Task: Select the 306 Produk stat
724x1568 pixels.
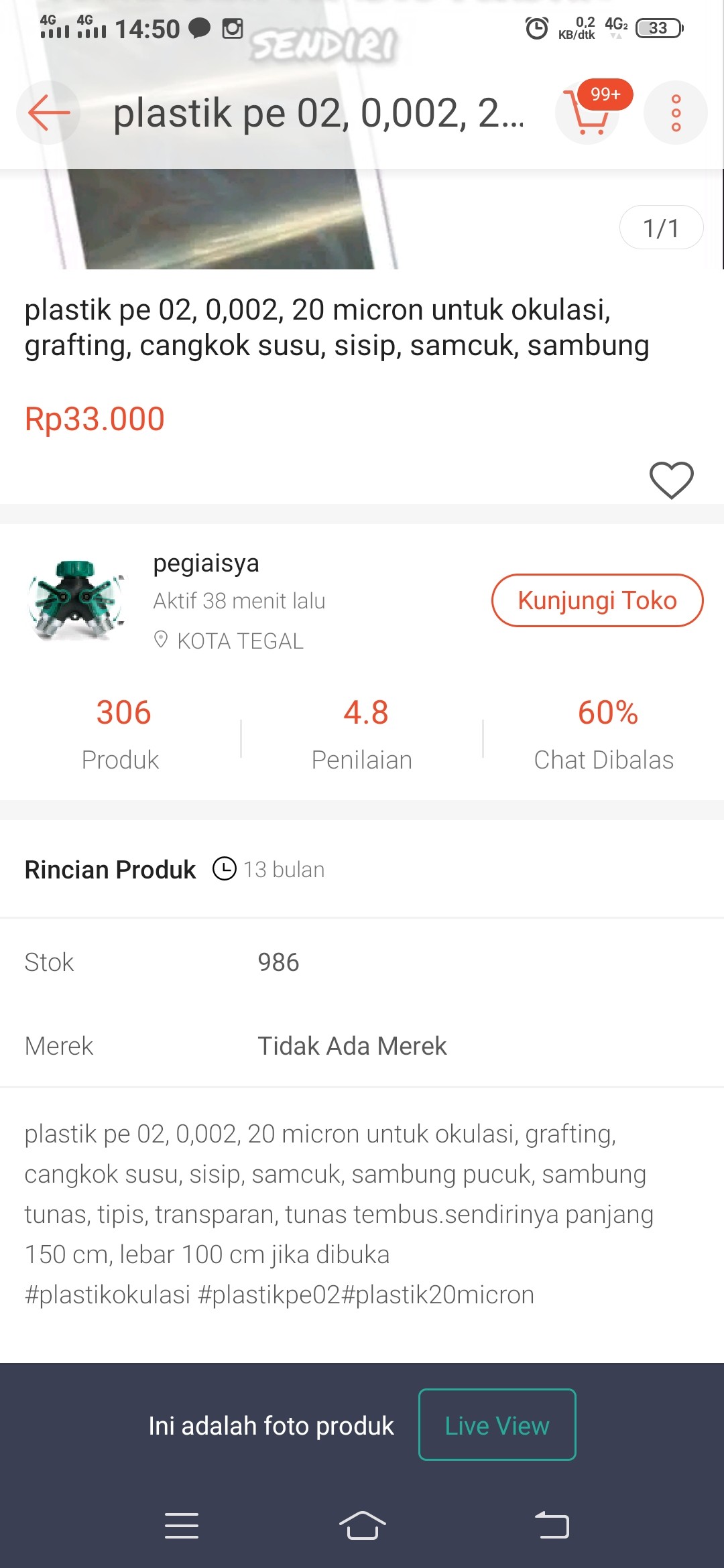Action: pyautogui.click(x=121, y=730)
